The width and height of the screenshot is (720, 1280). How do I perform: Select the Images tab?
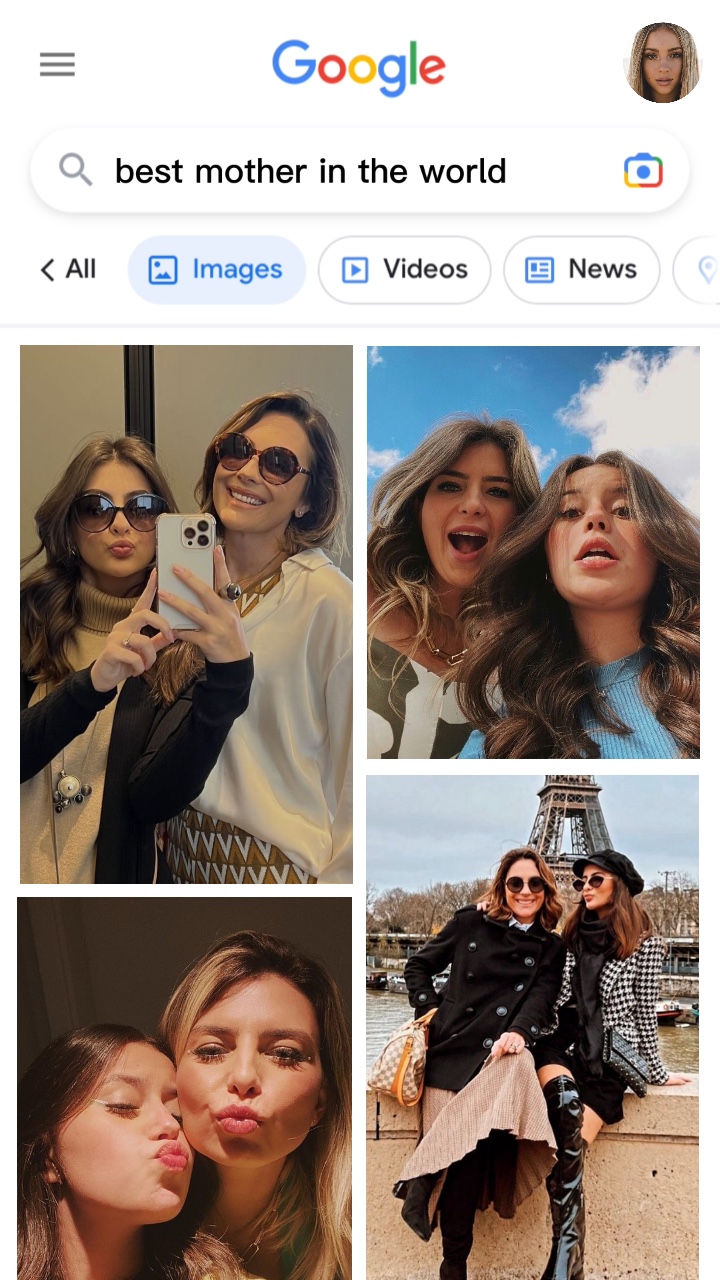[216, 269]
